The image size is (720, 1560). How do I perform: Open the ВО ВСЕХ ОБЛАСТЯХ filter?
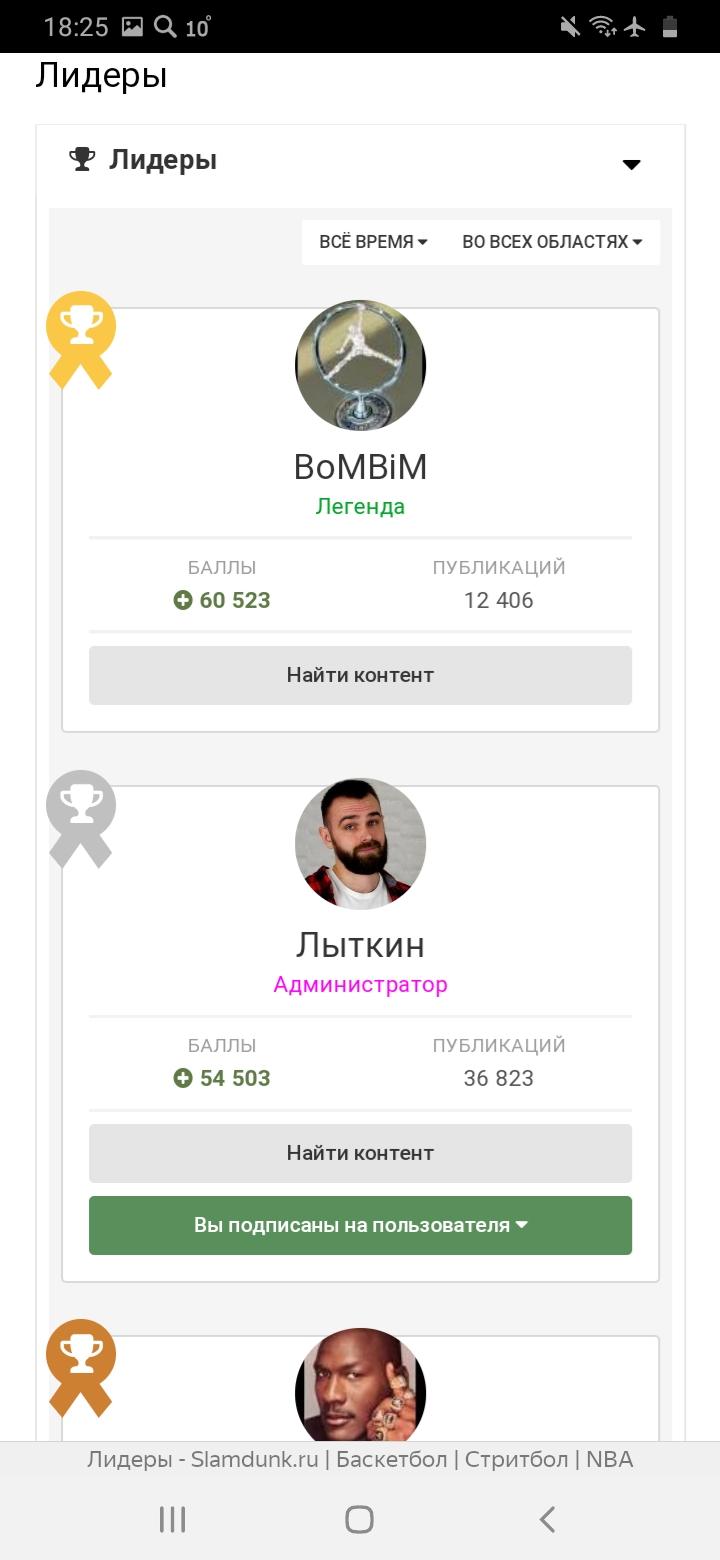click(552, 242)
